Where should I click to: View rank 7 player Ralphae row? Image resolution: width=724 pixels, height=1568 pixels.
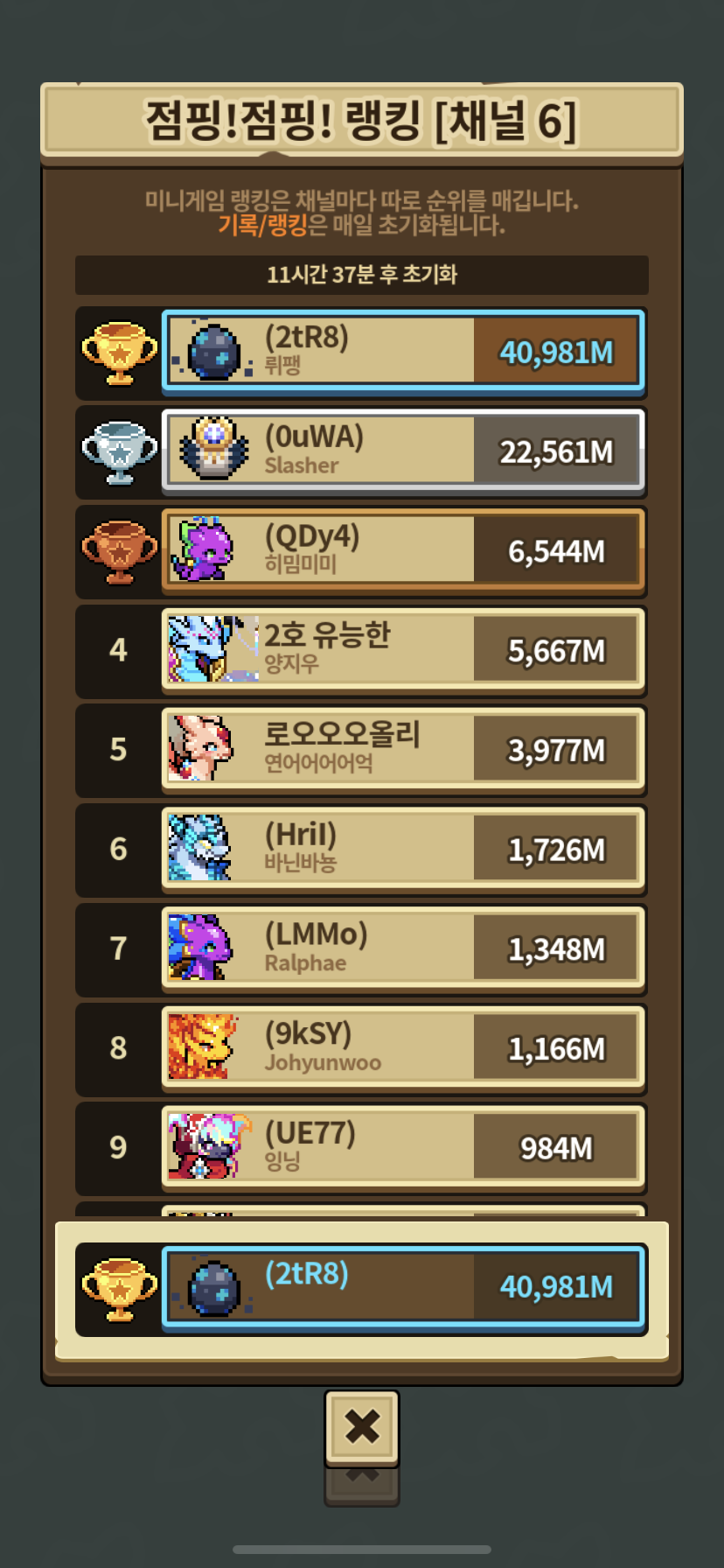[403, 949]
